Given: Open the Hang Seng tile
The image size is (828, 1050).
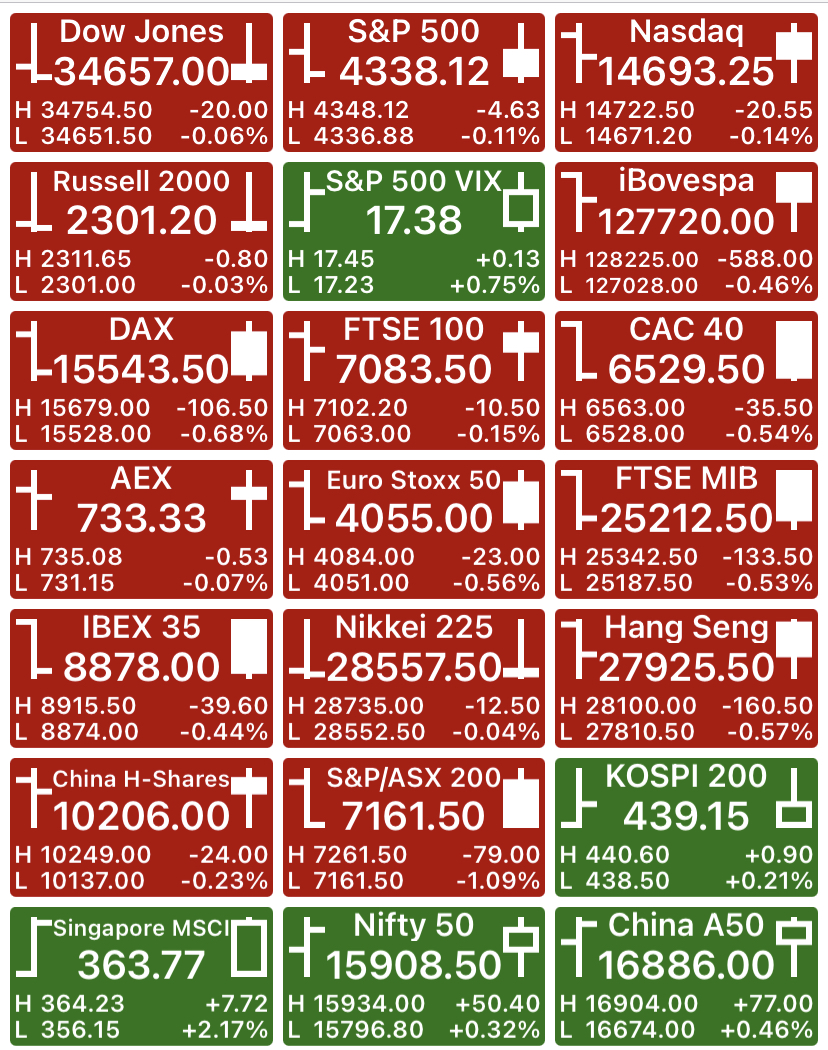Looking at the screenshot, I should click(x=687, y=678).
